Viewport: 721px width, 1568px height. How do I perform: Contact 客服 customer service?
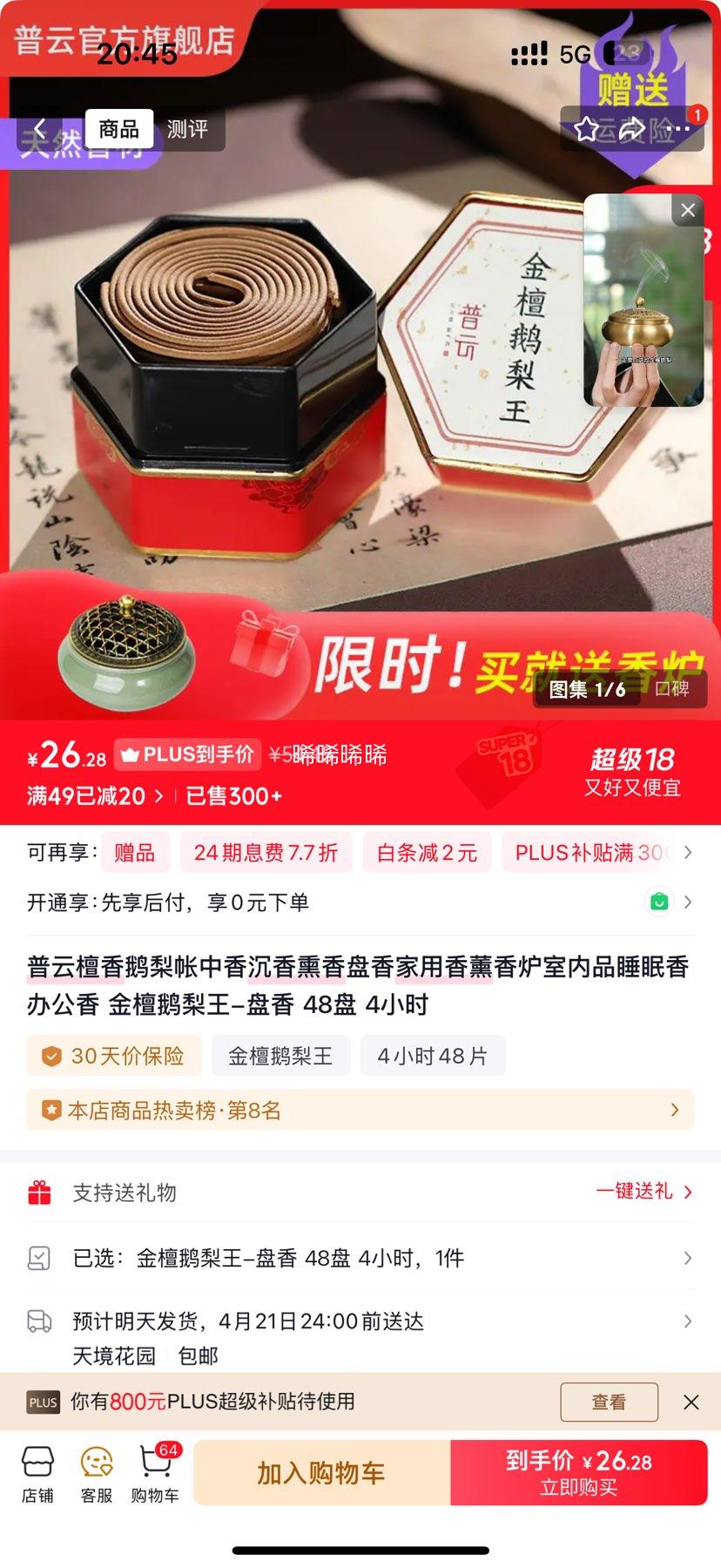point(96,1472)
